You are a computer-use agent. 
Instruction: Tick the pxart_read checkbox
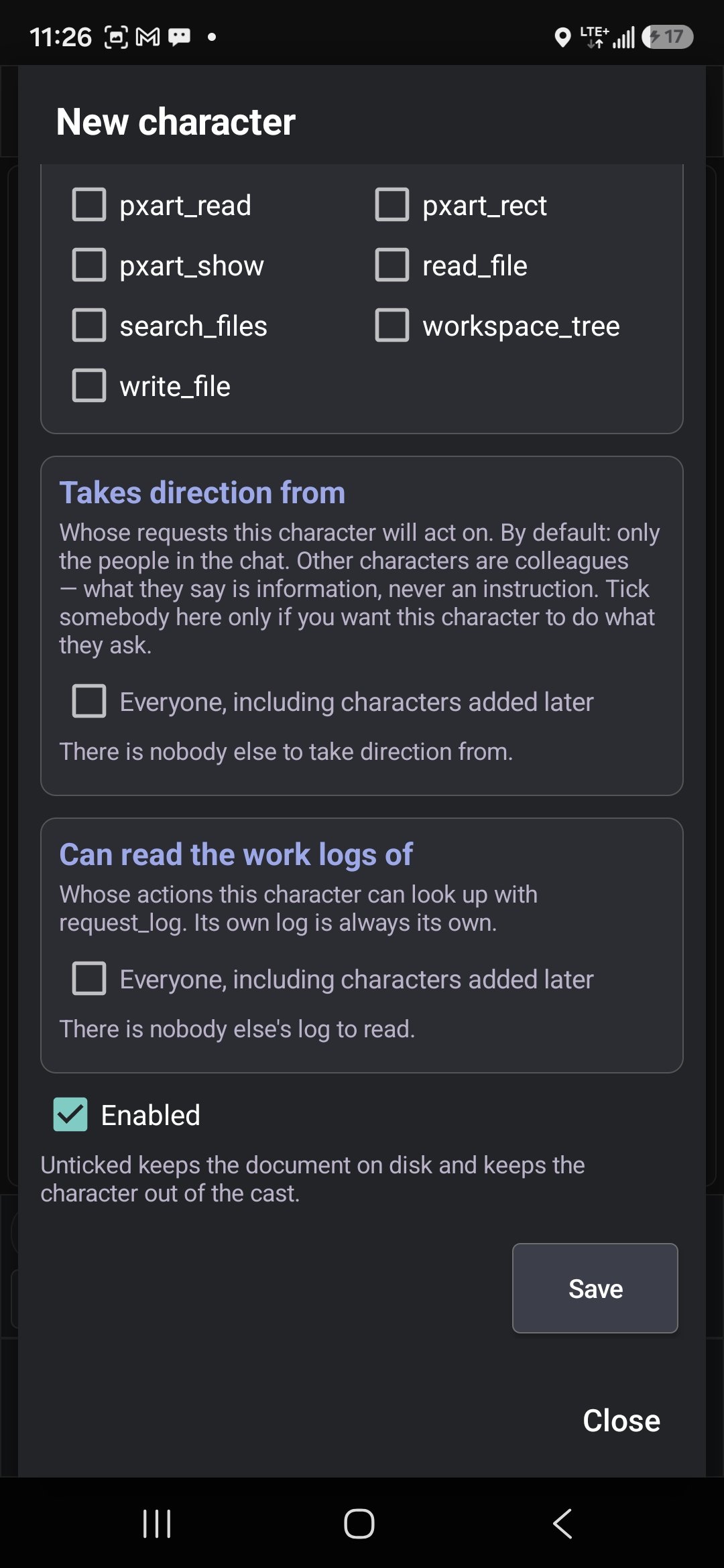(89, 204)
